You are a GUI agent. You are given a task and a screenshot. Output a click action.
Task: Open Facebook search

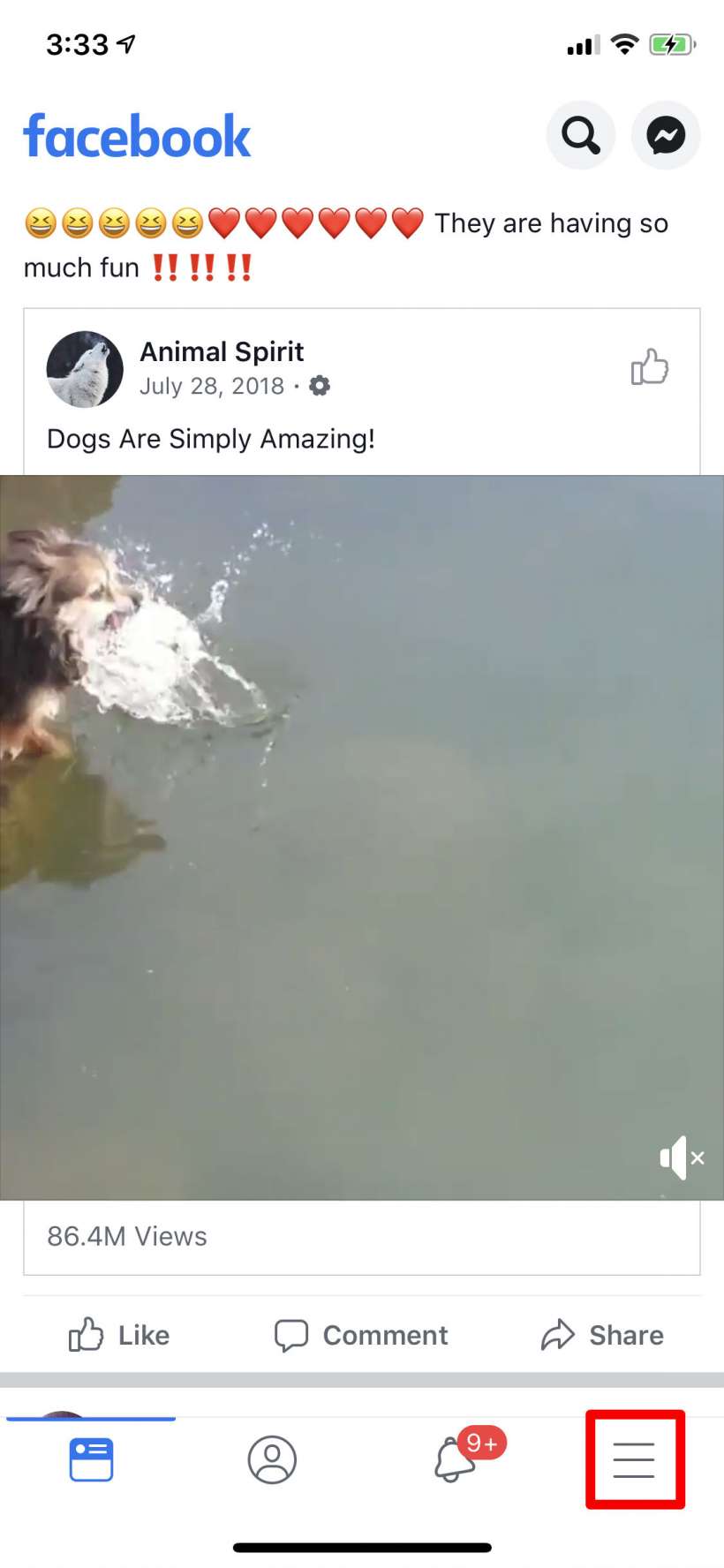(x=580, y=135)
